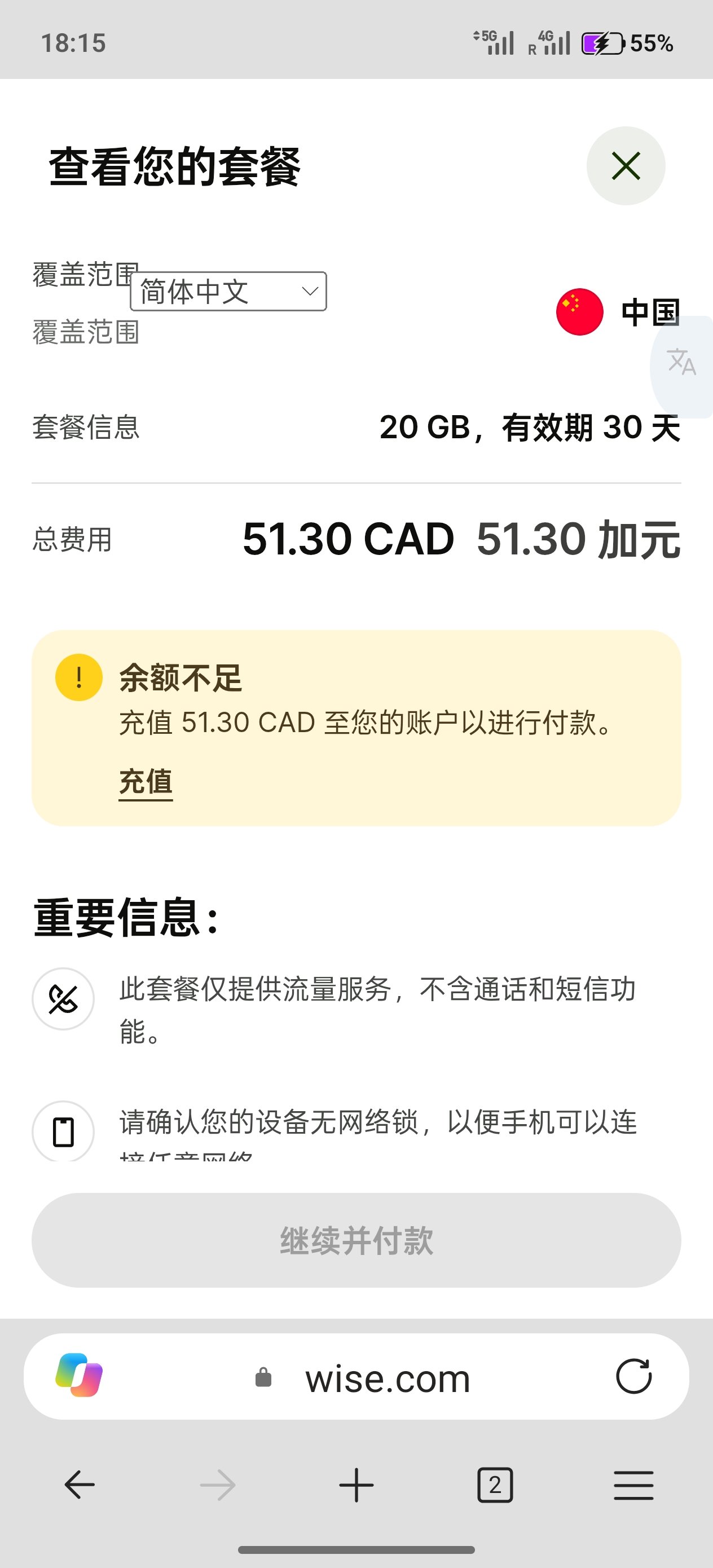Tap the 继续并付款 button

coord(356,1240)
